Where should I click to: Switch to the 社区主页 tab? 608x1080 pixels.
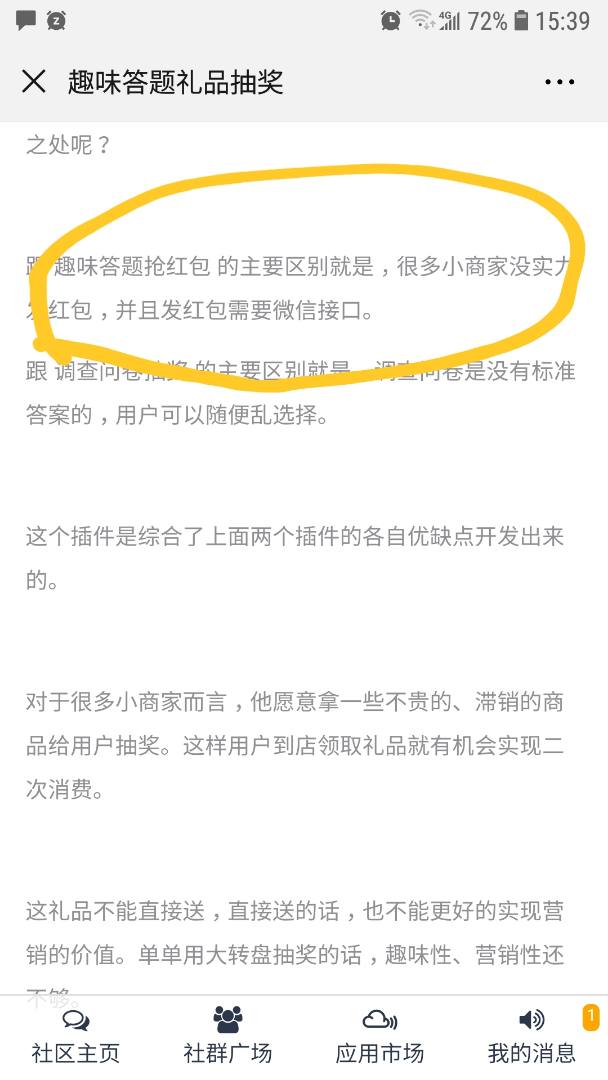coord(76,1036)
